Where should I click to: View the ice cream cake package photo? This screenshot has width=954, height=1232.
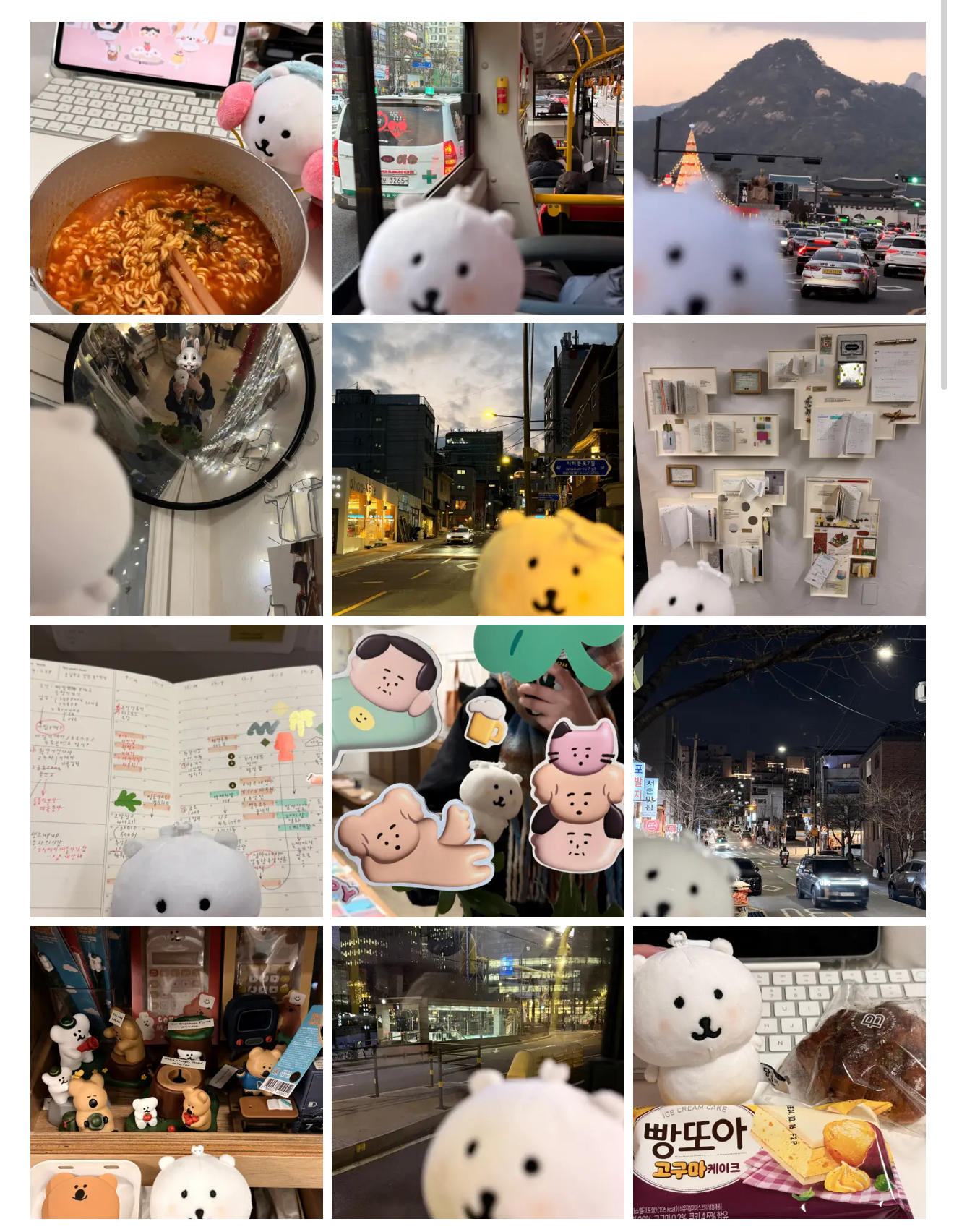click(x=779, y=1072)
